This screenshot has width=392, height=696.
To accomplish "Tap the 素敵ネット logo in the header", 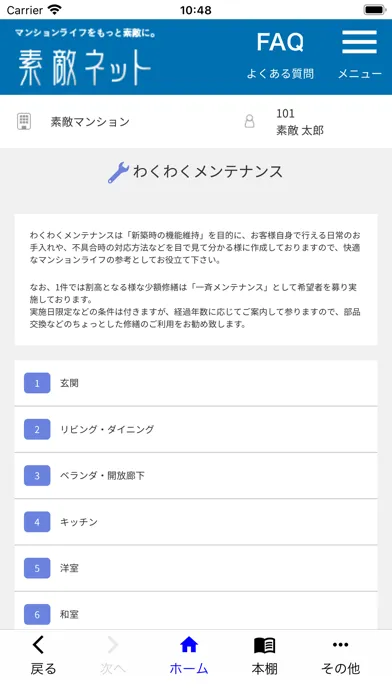I will [85, 57].
